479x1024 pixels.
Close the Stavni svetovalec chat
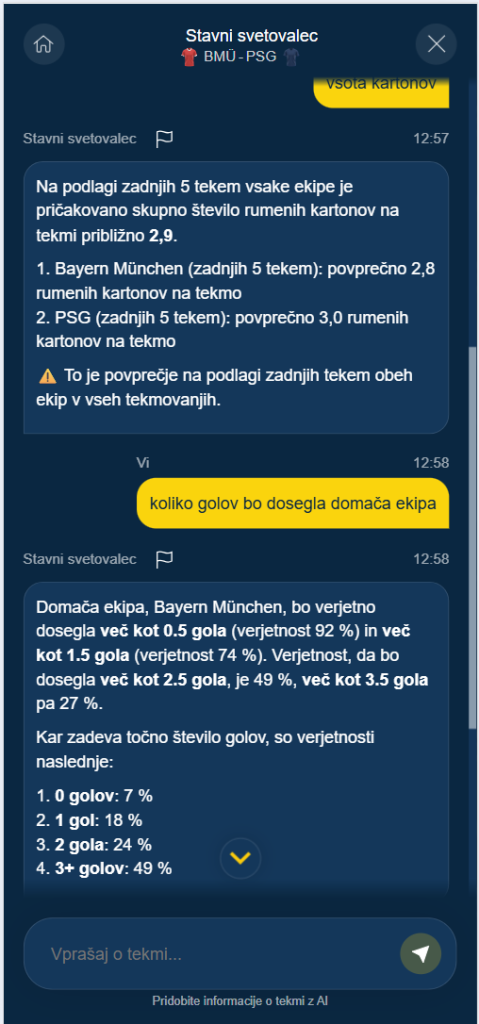[x=436, y=44]
